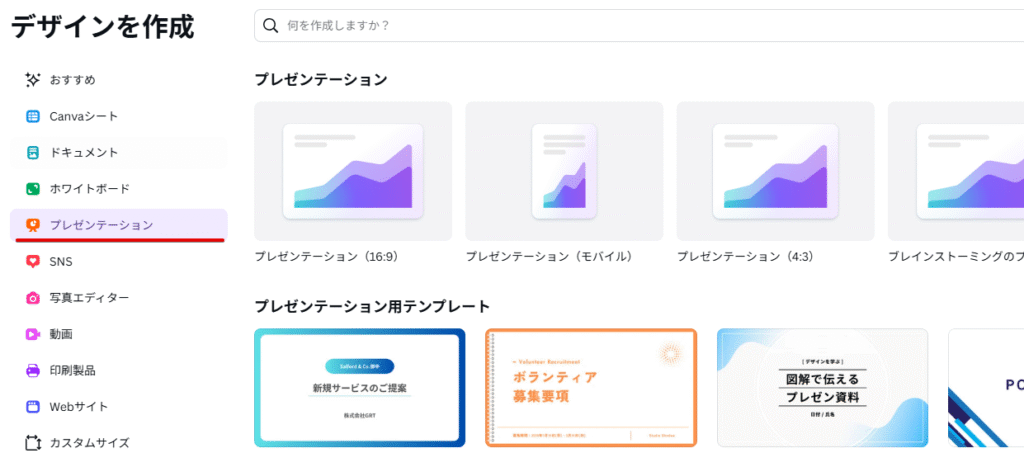Open the 印刷製品 category
The width and height of the screenshot is (1024, 453).
tap(73, 370)
